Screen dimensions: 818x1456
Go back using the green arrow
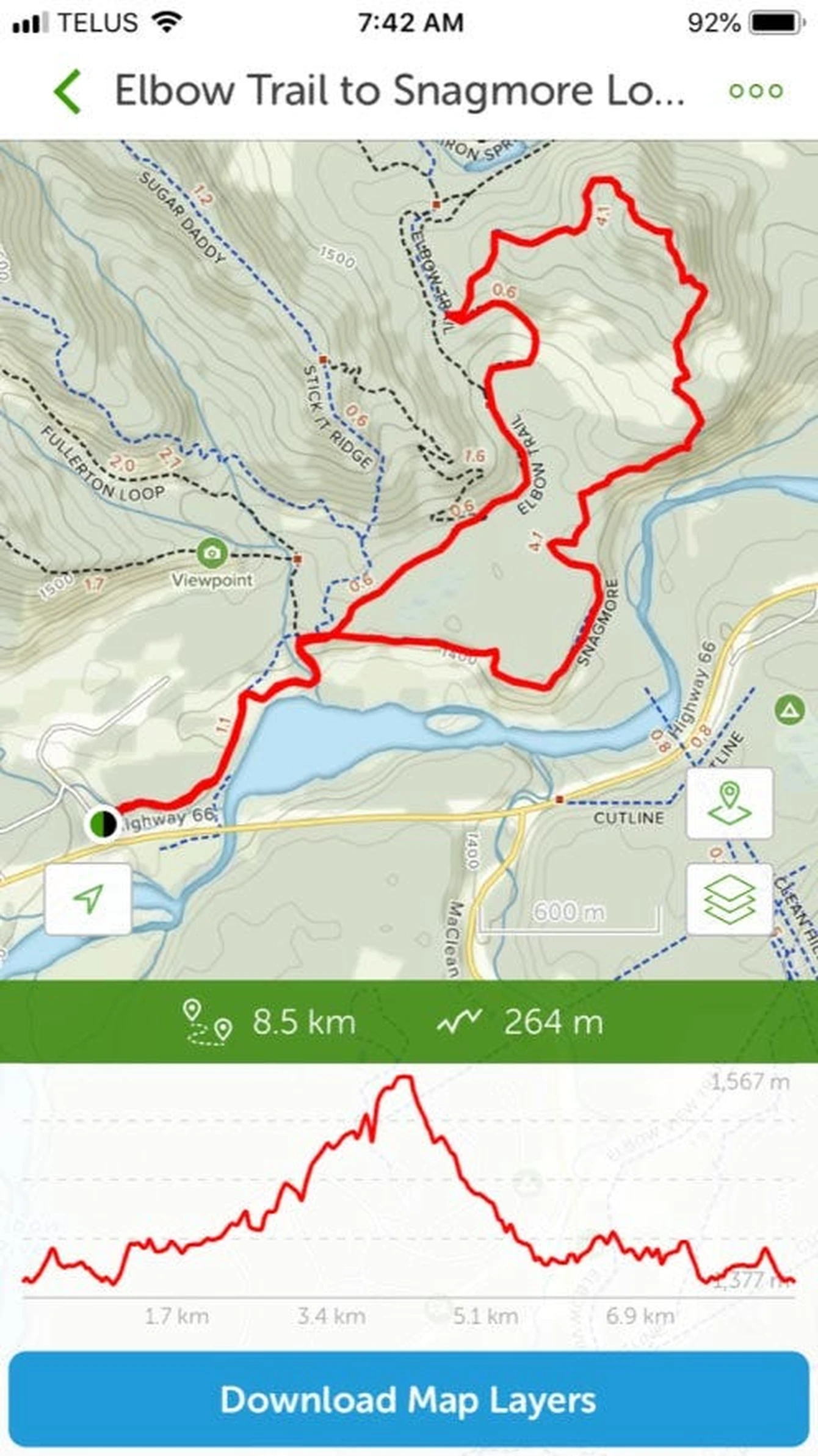[x=68, y=92]
